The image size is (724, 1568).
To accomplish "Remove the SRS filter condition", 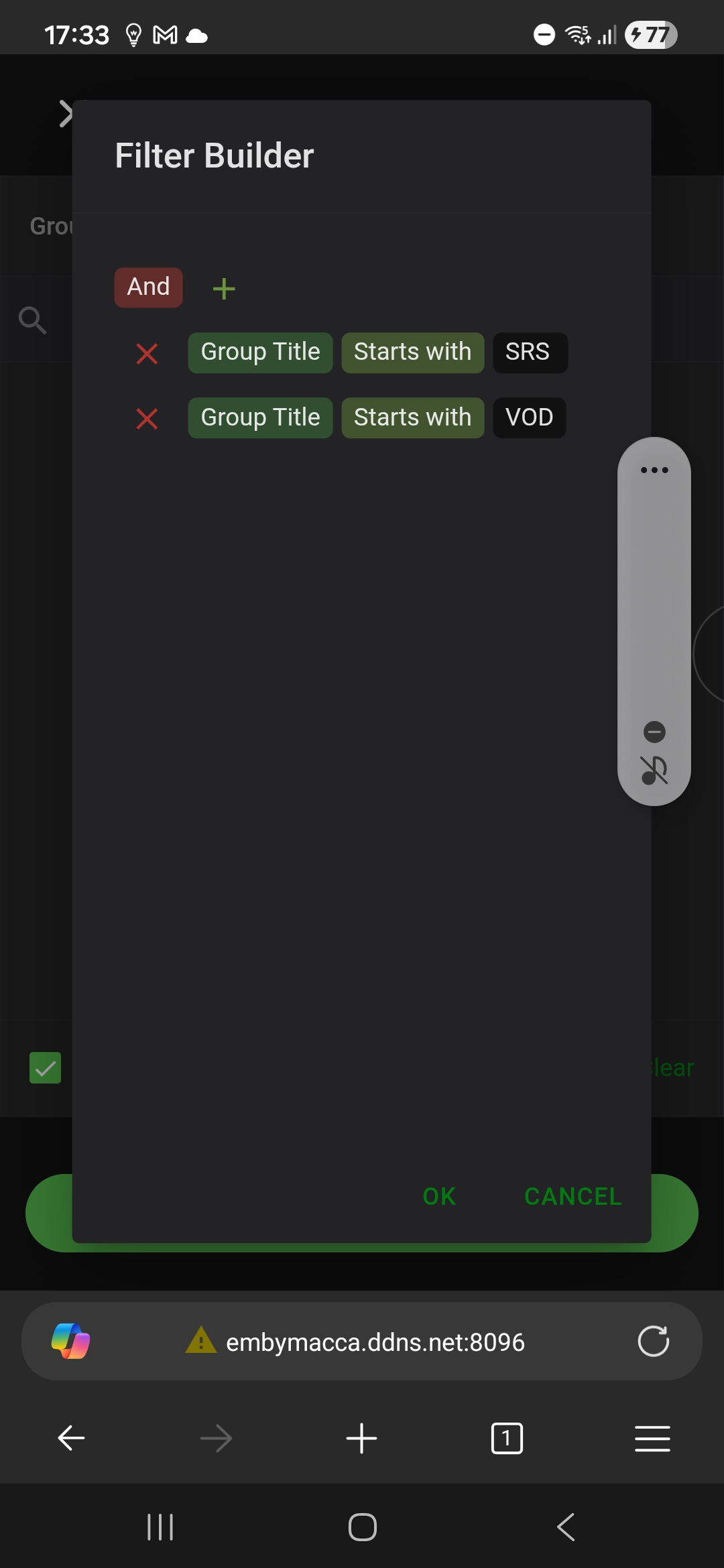I will click(x=147, y=353).
